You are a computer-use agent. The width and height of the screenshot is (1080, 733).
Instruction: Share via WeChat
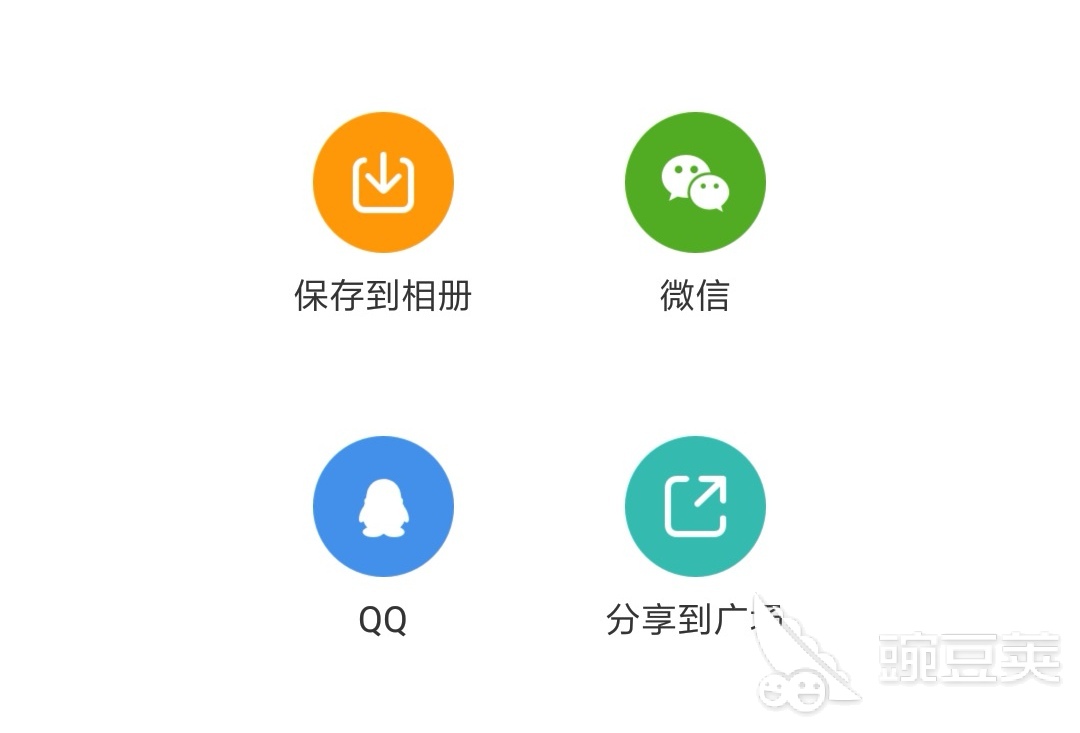point(695,183)
